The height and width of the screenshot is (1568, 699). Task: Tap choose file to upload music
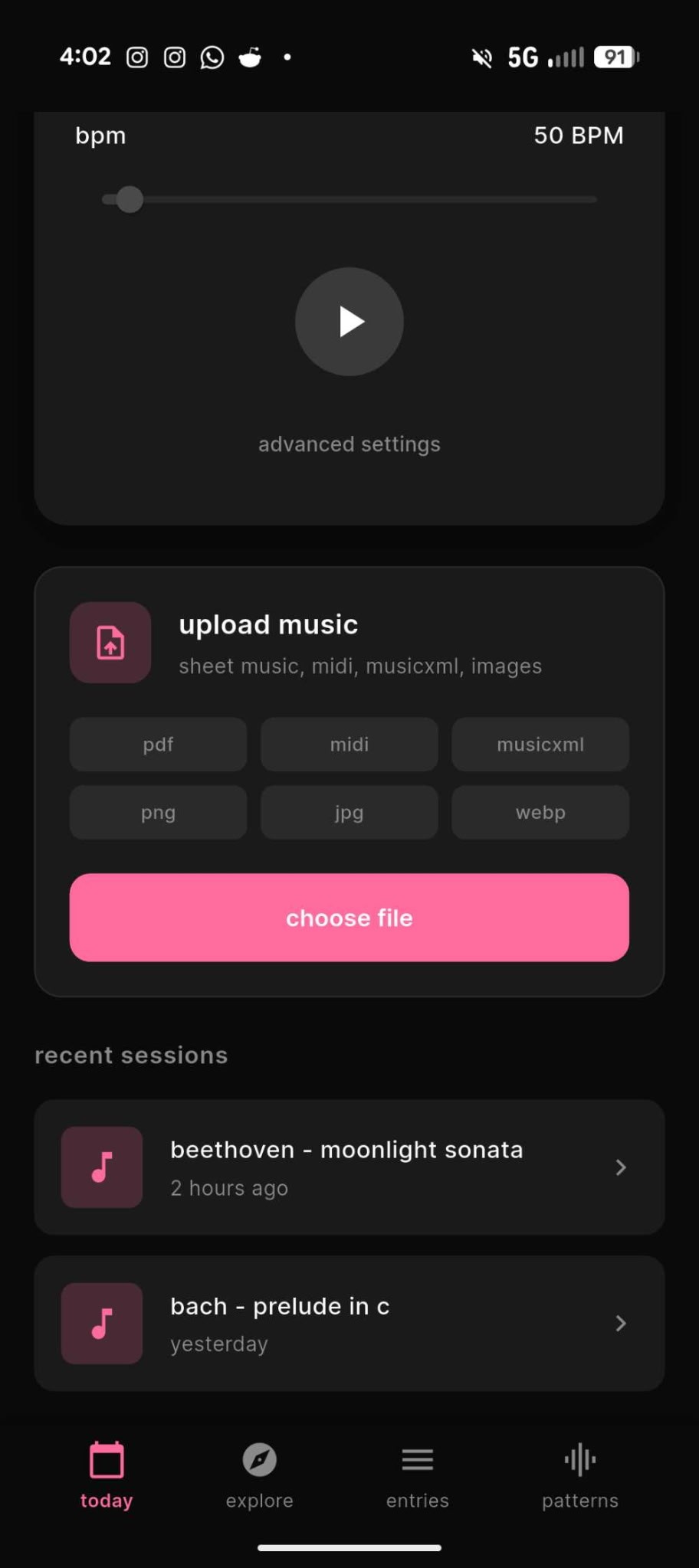click(x=349, y=918)
